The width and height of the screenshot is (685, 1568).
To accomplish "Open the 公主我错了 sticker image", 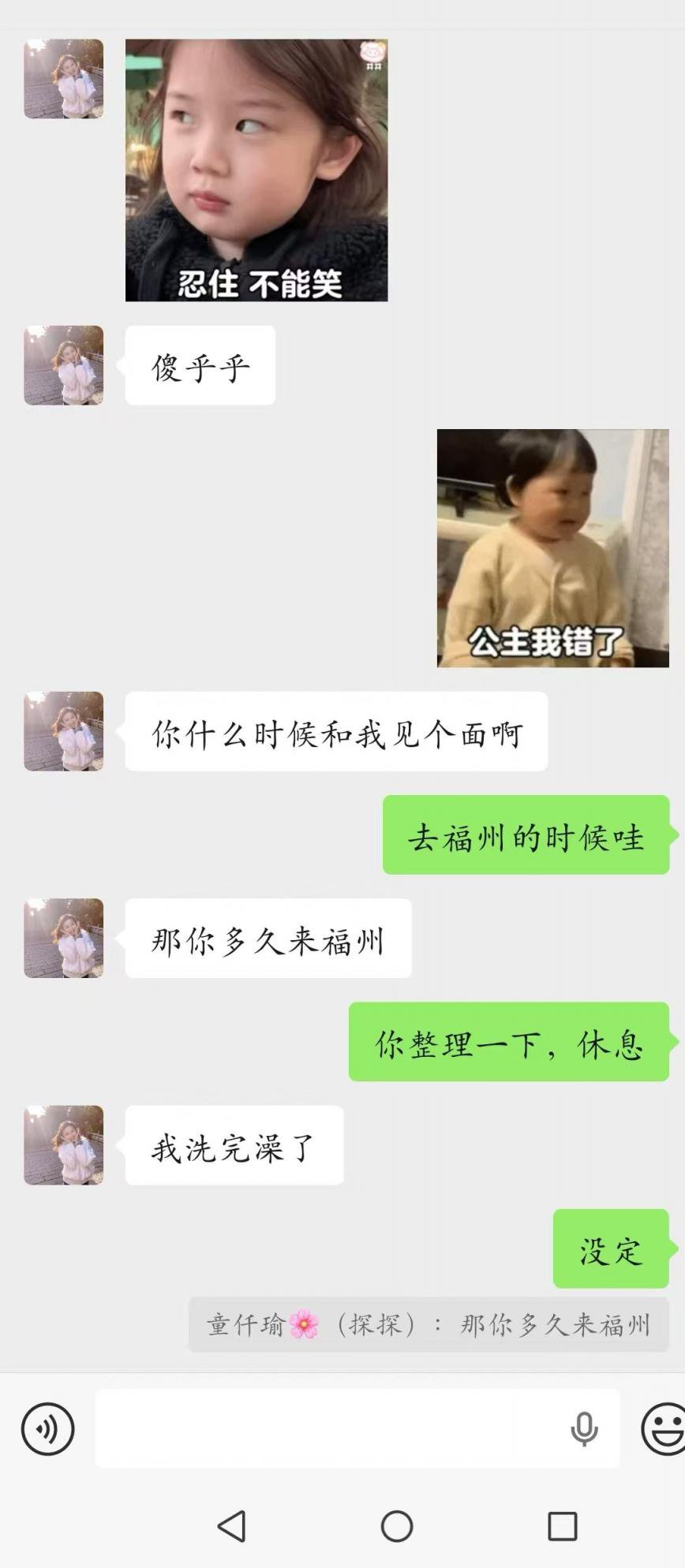I will click(x=552, y=548).
